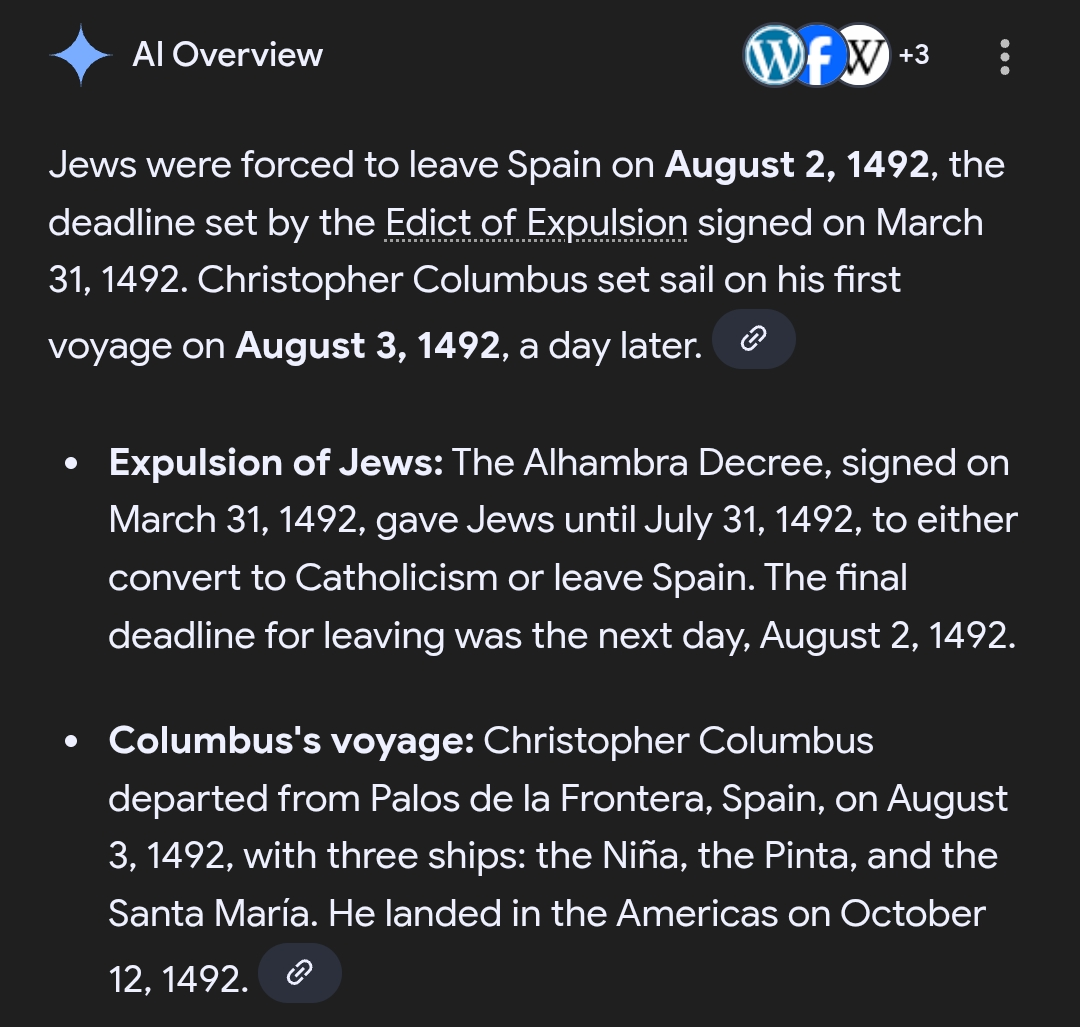The image size is (1080, 1027).
Task: Follow the Edict of Expulsion link
Action: pyautogui.click(x=537, y=222)
